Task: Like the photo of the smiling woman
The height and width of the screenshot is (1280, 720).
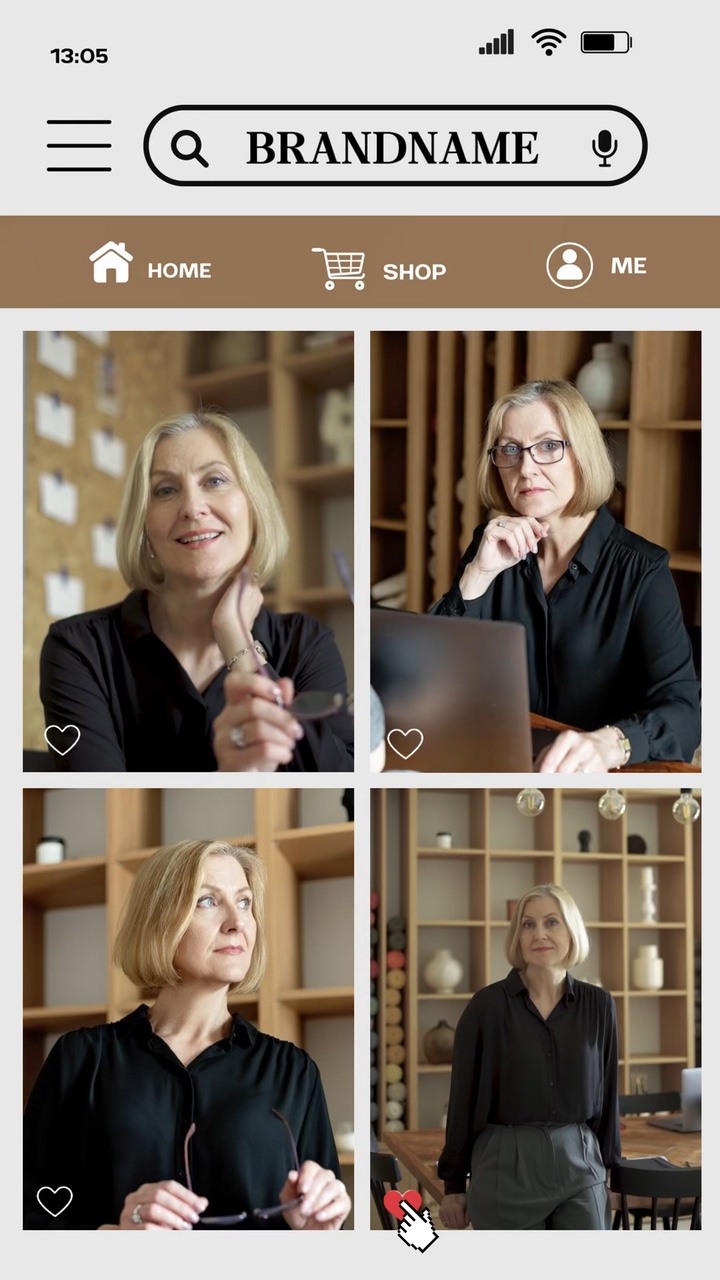Action: tap(62, 740)
